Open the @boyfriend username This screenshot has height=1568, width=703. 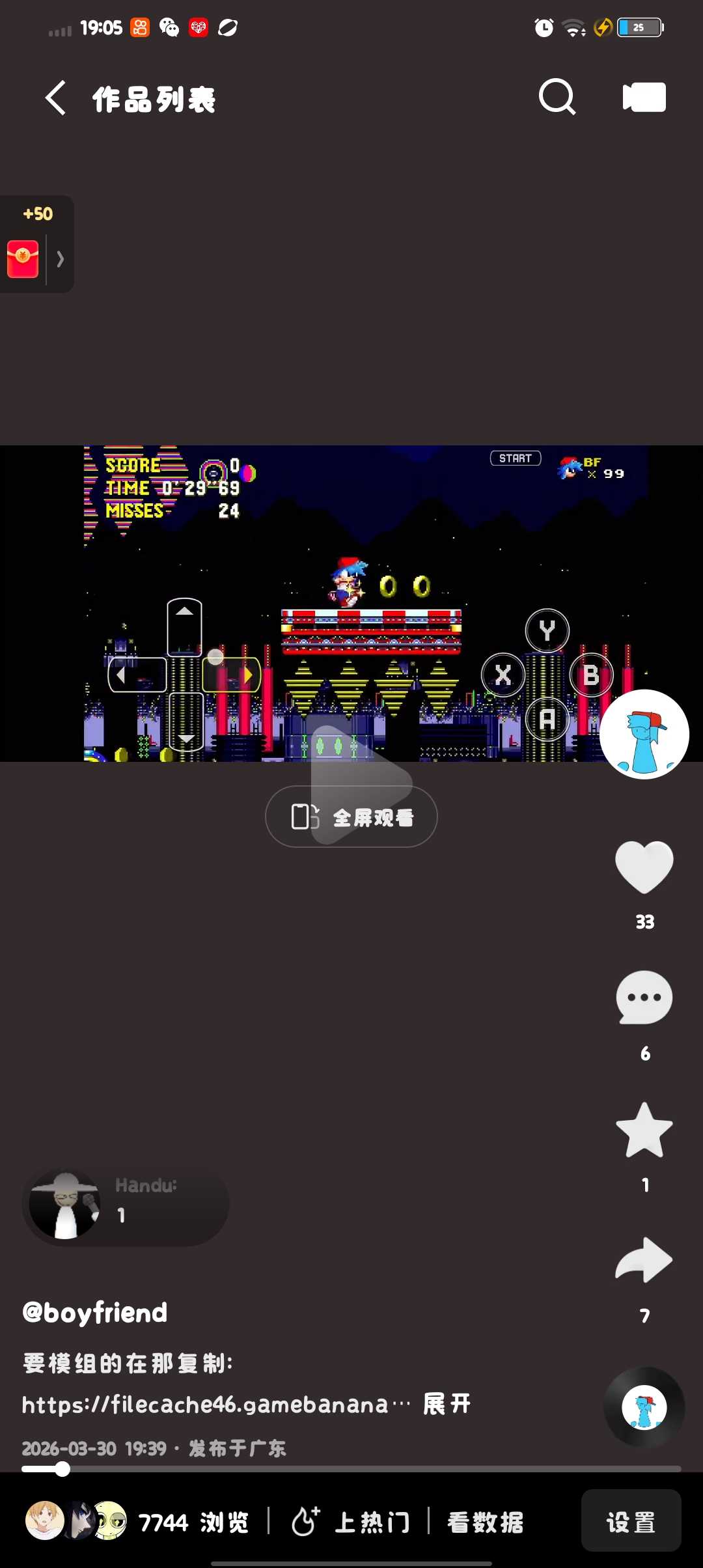point(95,1312)
